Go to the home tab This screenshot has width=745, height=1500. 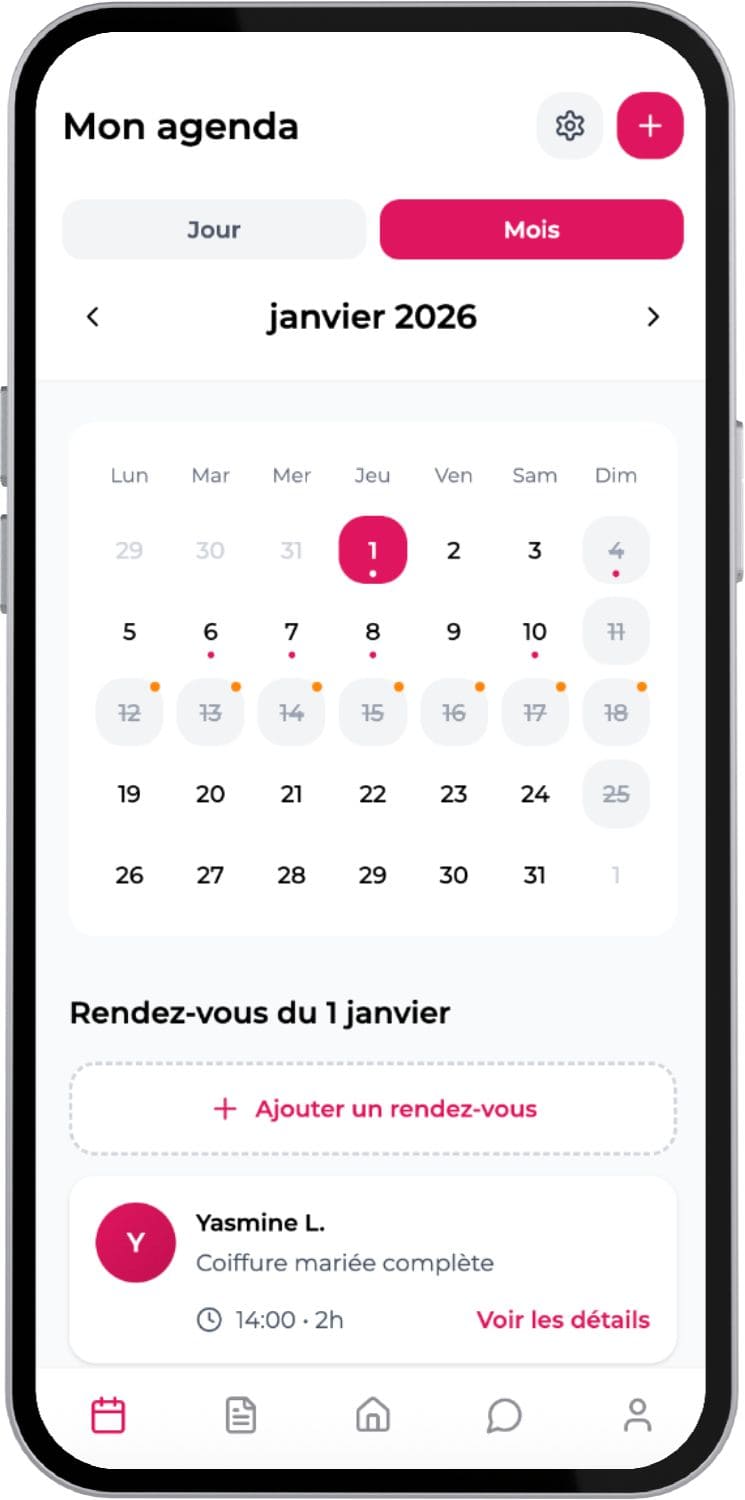tap(372, 1415)
